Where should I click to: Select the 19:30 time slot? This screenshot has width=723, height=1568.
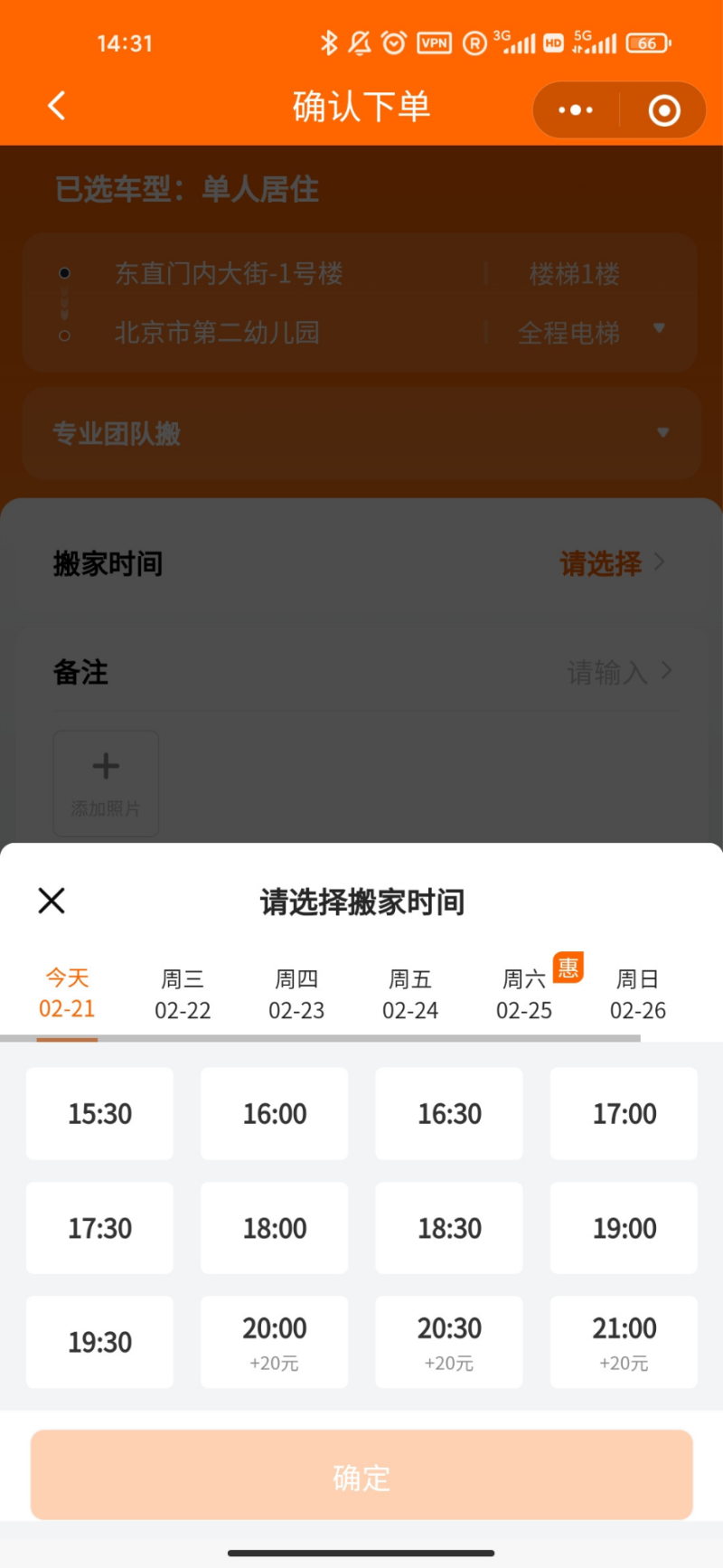click(x=99, y=1342)
